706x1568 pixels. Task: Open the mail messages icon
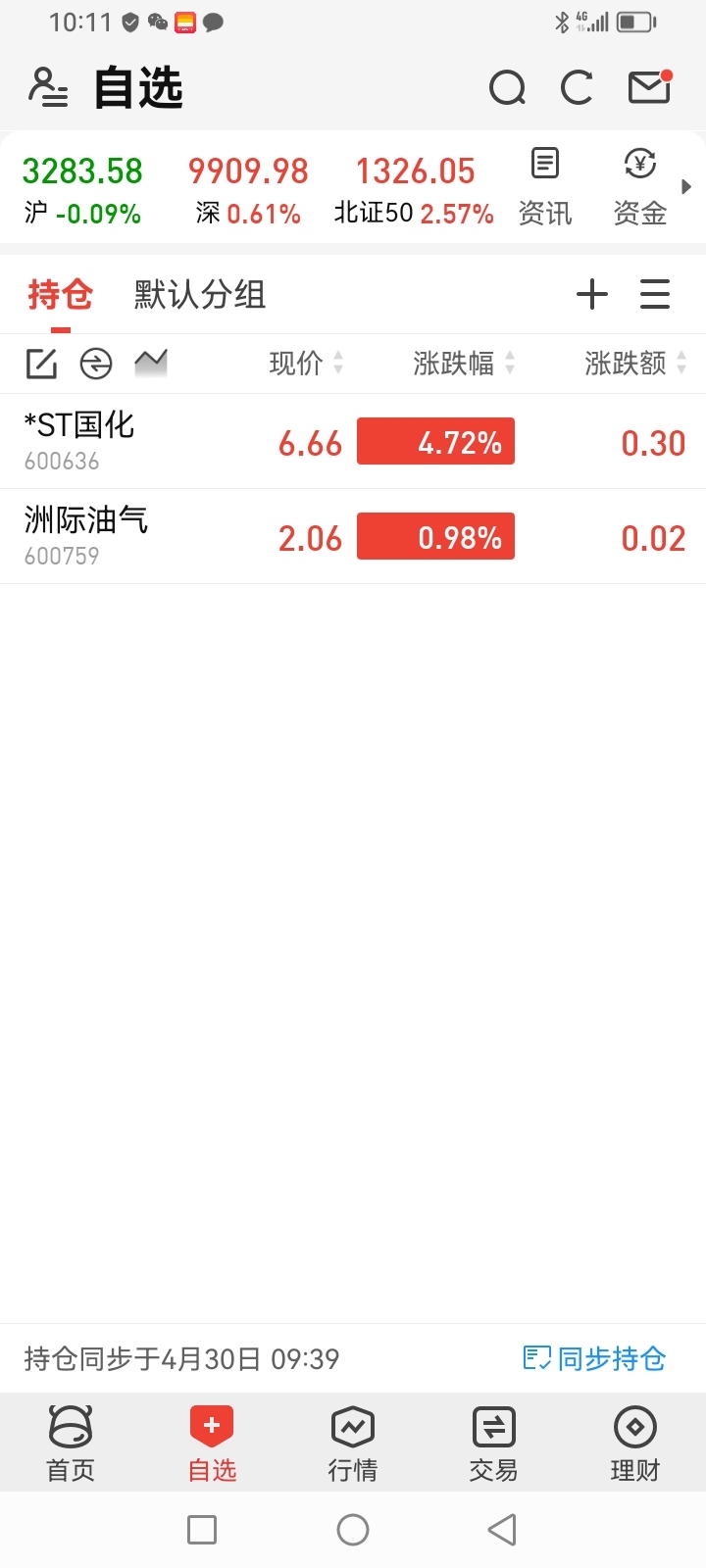(649, 86)
